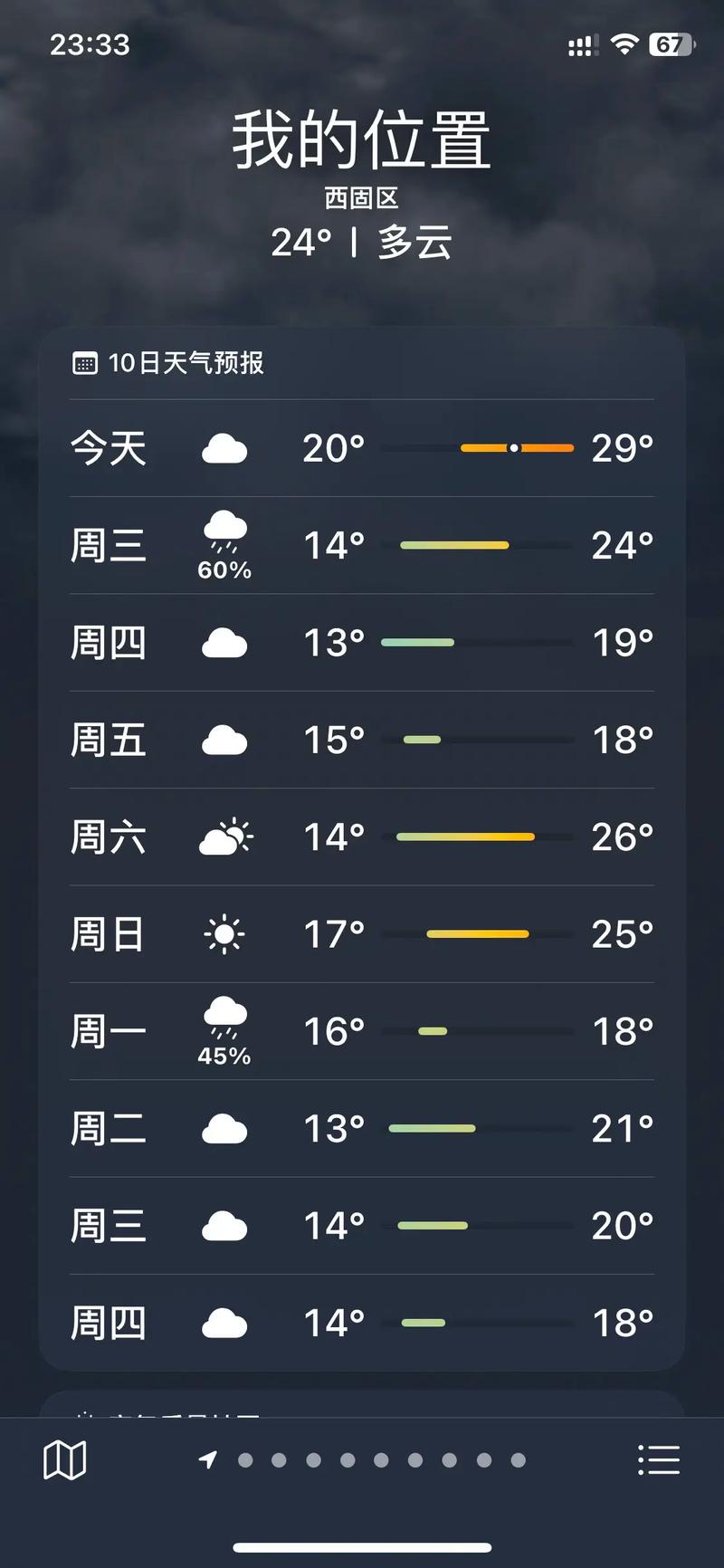Tap the time 23:33 in status bar
Screen dimensions: 724x1568
click(90, 43)
